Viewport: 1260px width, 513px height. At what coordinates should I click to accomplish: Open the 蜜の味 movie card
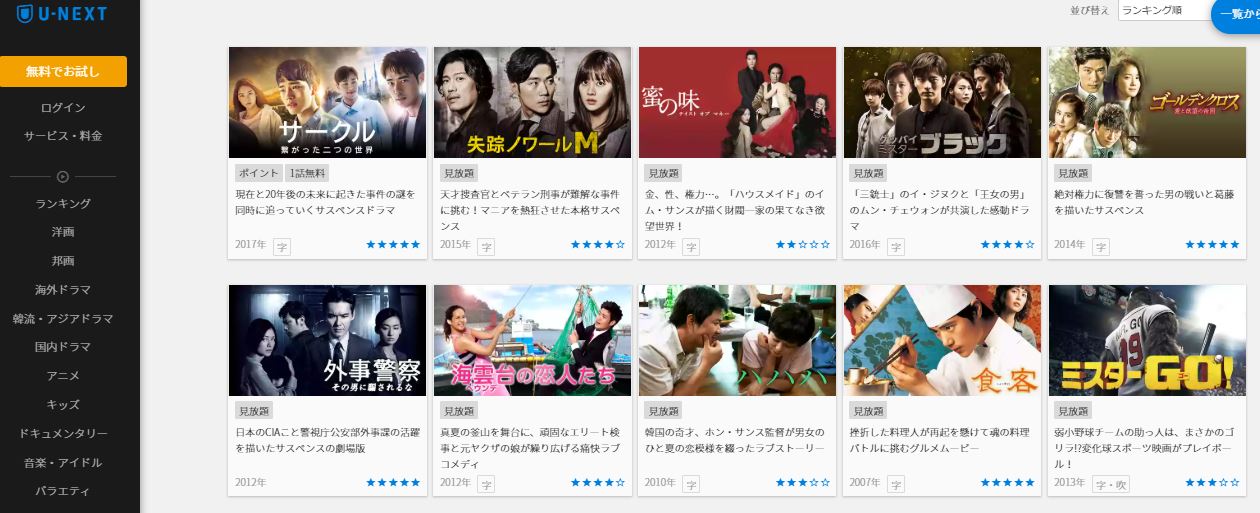click(737, 103)
